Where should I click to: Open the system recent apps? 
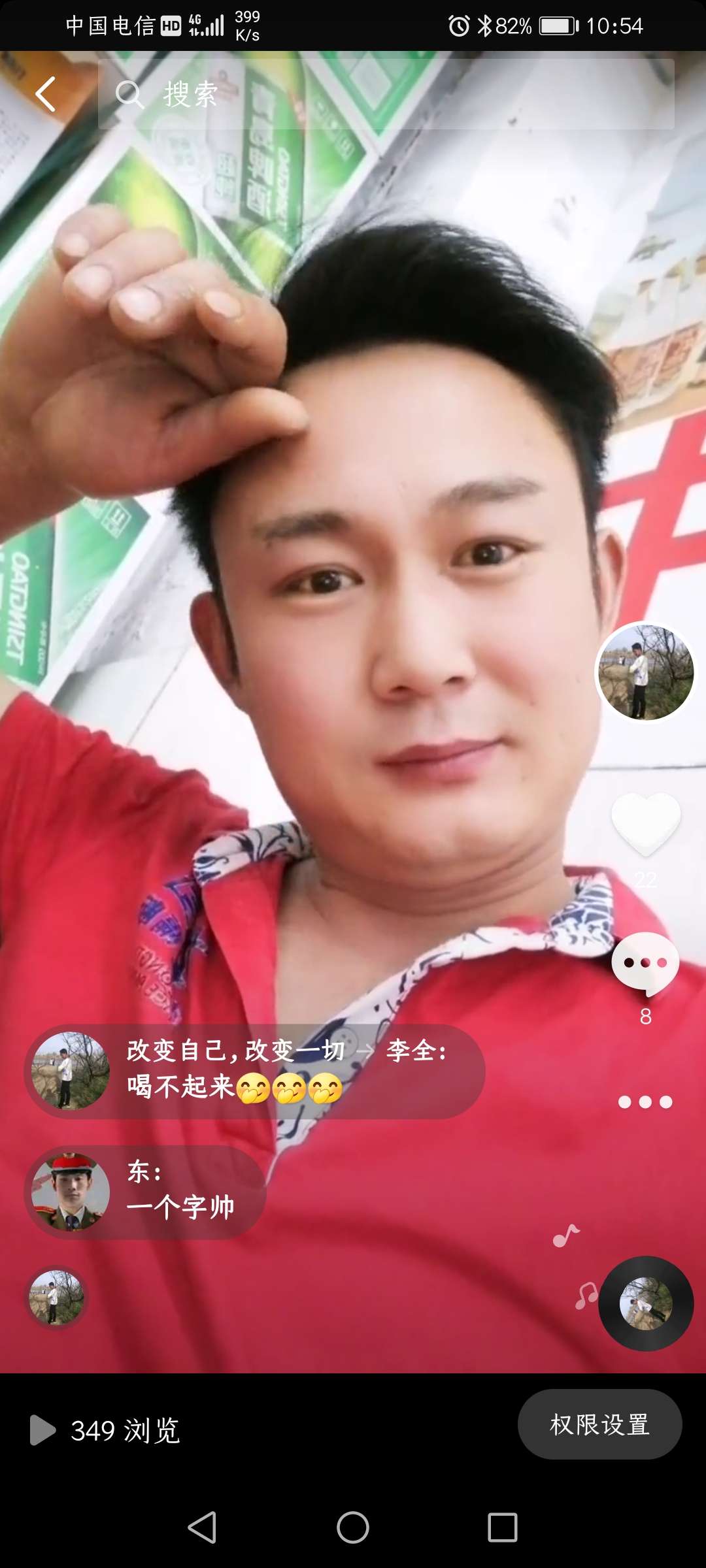pyautogui.click(x=503, y=1527)
